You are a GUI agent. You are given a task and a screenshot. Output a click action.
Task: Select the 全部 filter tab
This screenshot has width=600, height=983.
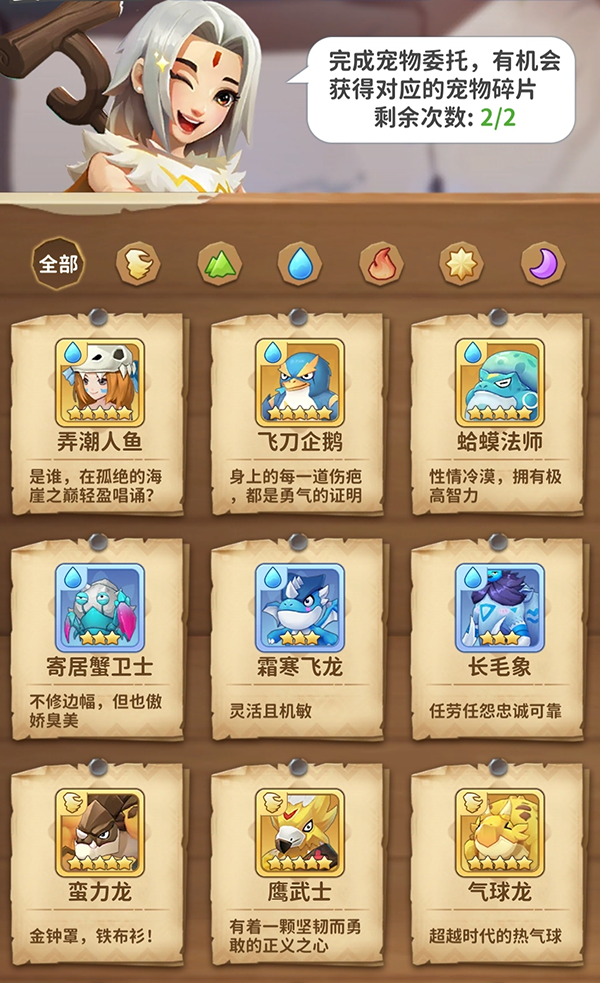coord(57,264)
